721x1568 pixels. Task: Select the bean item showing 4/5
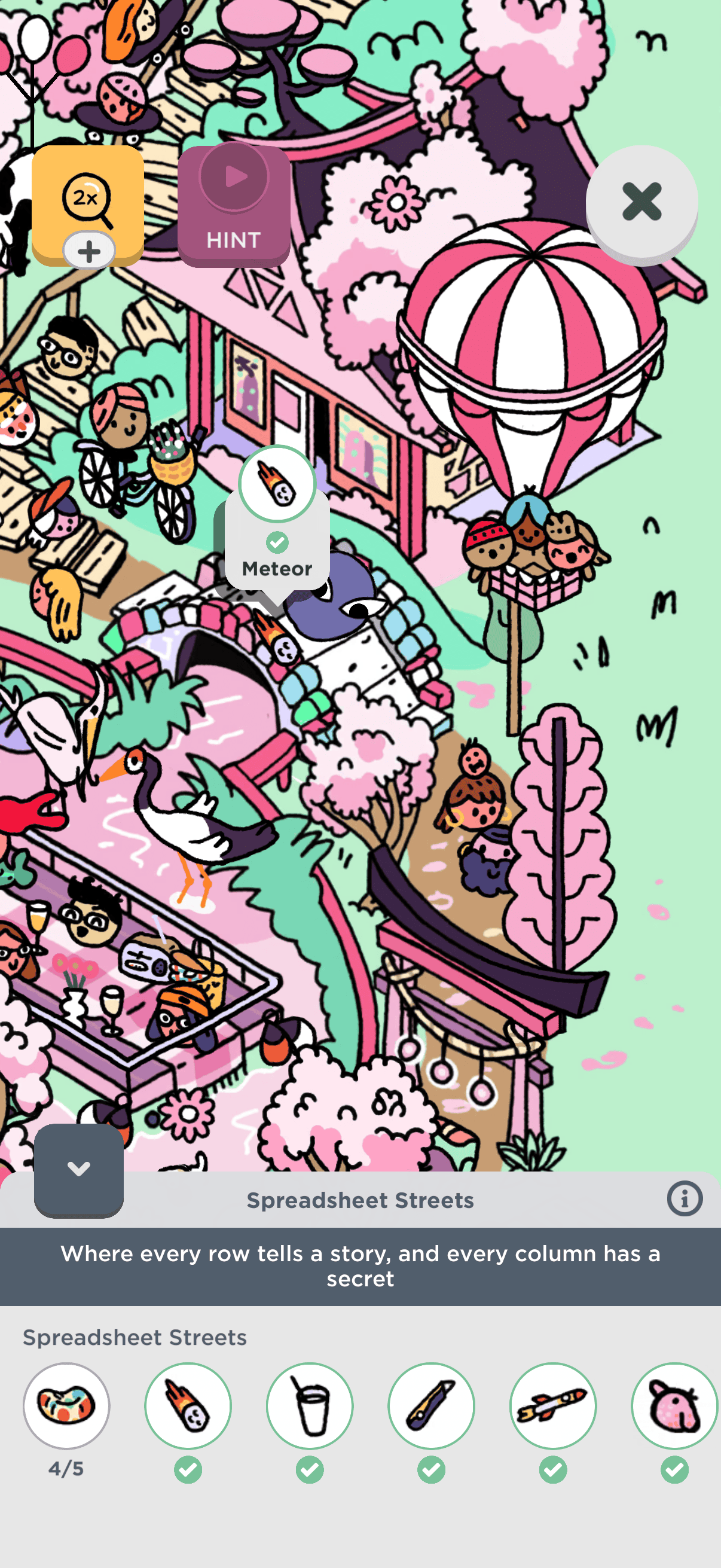pyautogui.click(x=66, y=1405)
